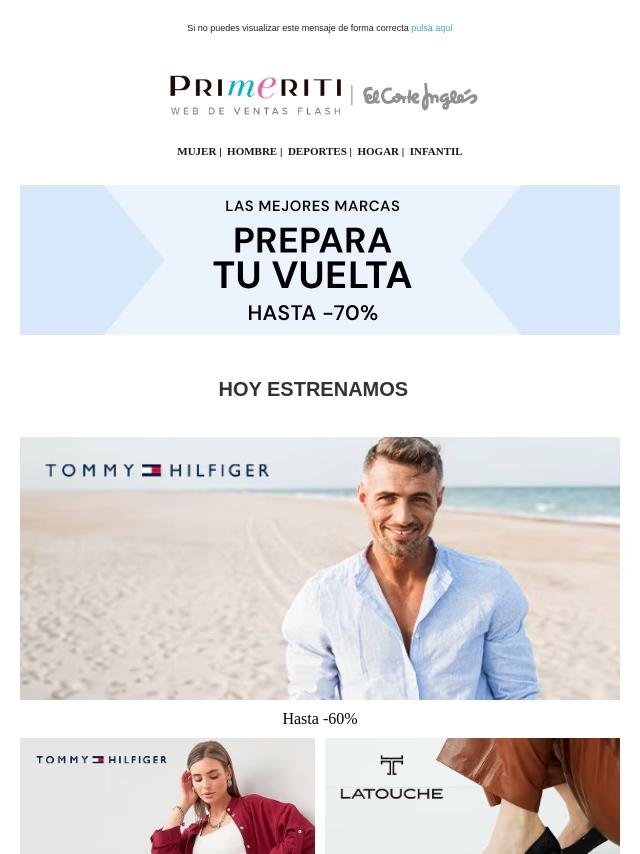Open the Tommy Hilfiger beach sale tile
This screenshot has width=640, height=854.
click(320, 568)
